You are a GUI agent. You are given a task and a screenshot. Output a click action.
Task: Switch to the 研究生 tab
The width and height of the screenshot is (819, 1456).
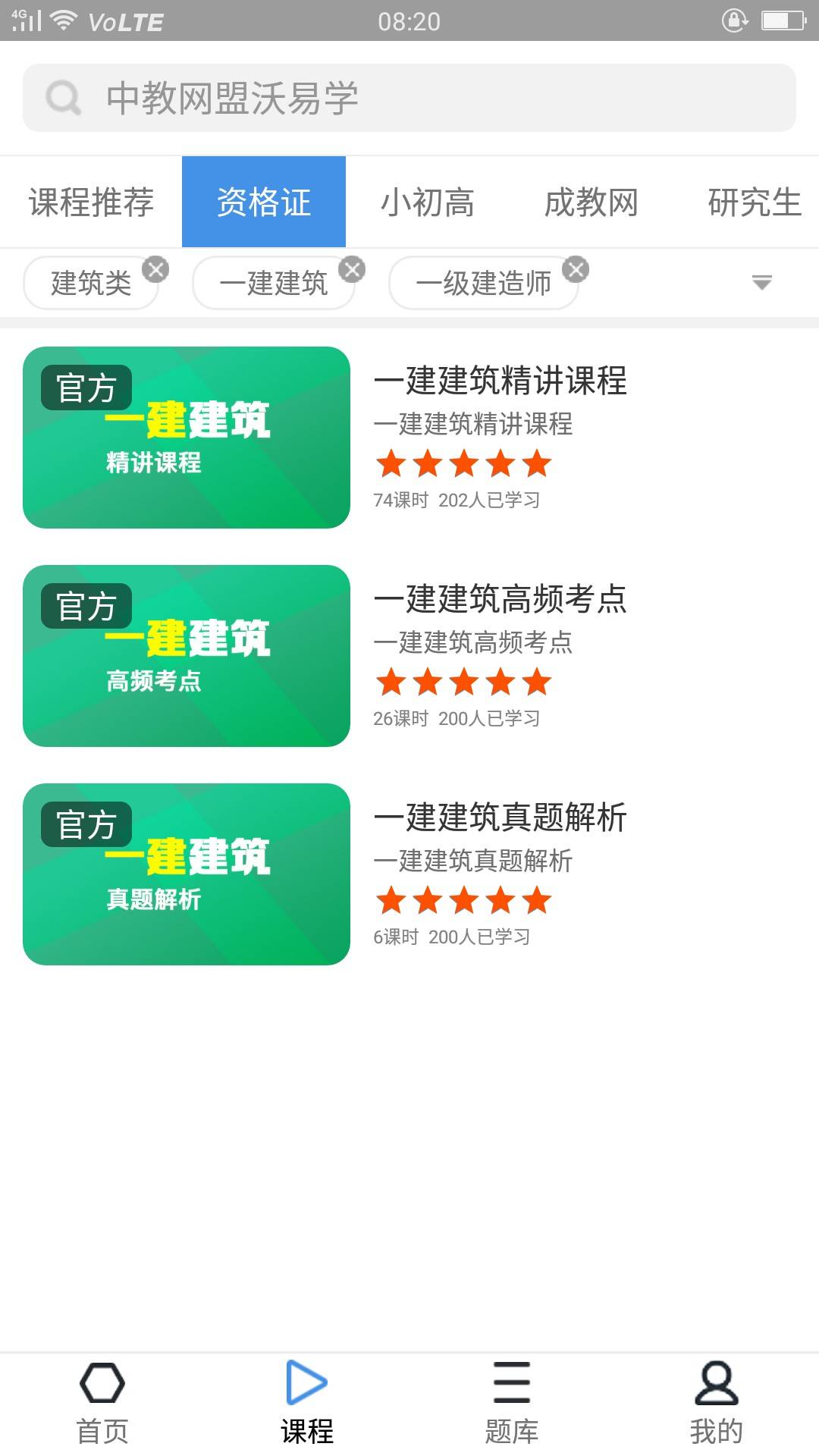point(754,202)
